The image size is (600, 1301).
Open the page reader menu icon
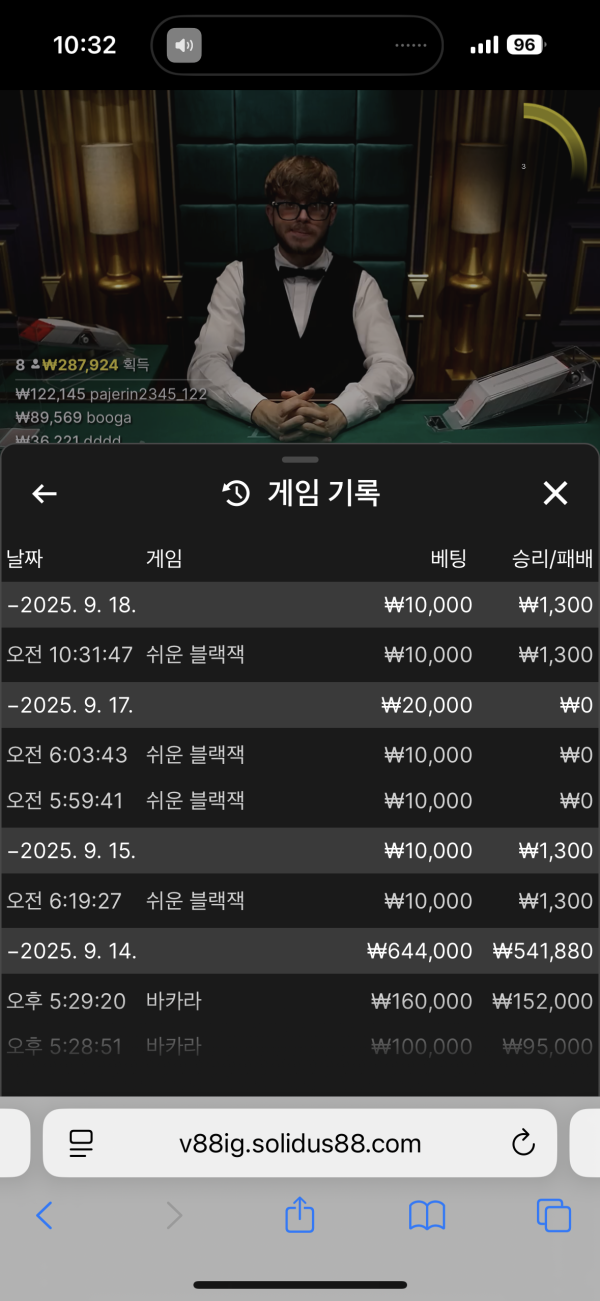coord(81,1144)
